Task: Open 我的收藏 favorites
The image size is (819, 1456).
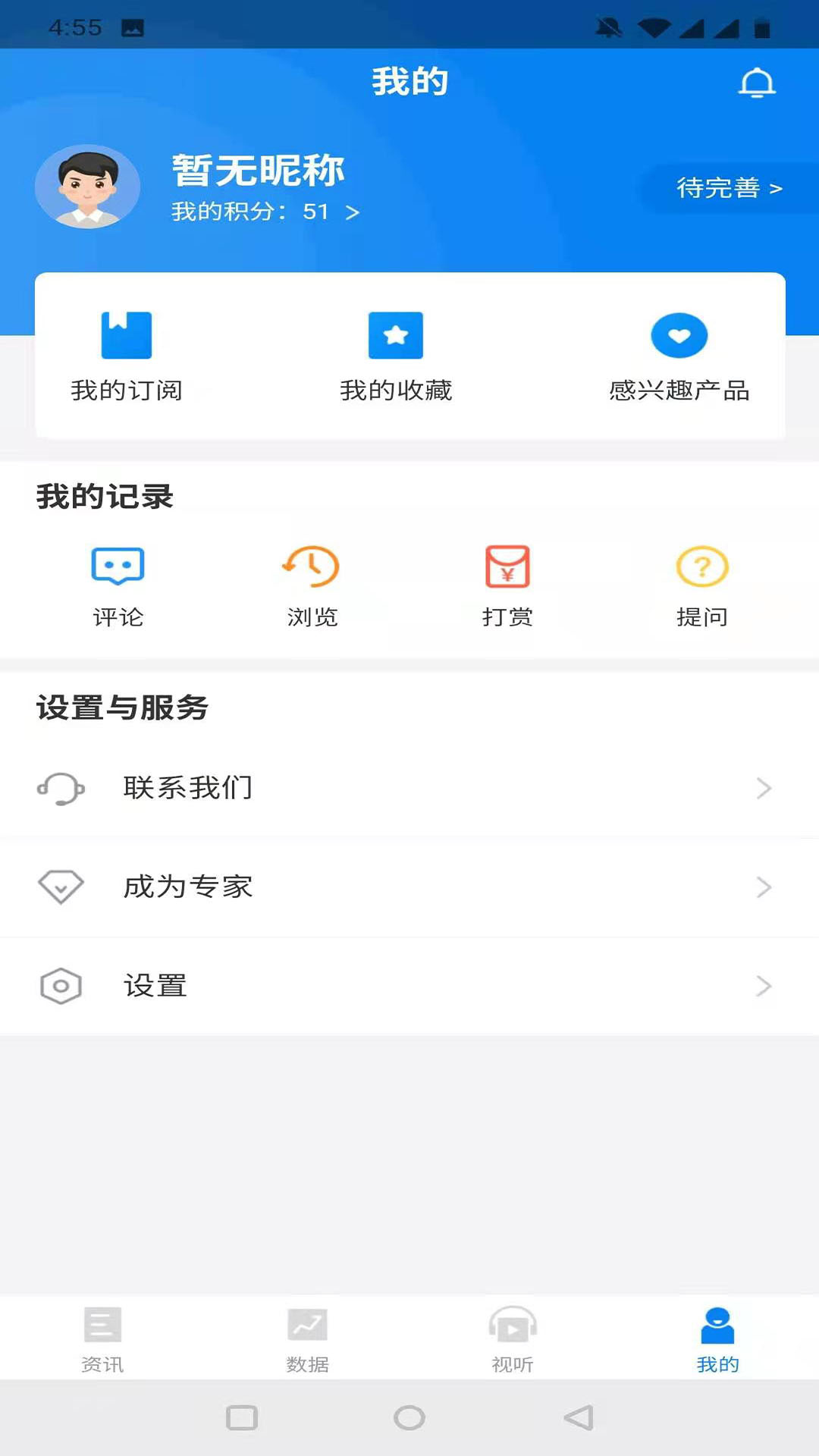Action: (396, 356)
